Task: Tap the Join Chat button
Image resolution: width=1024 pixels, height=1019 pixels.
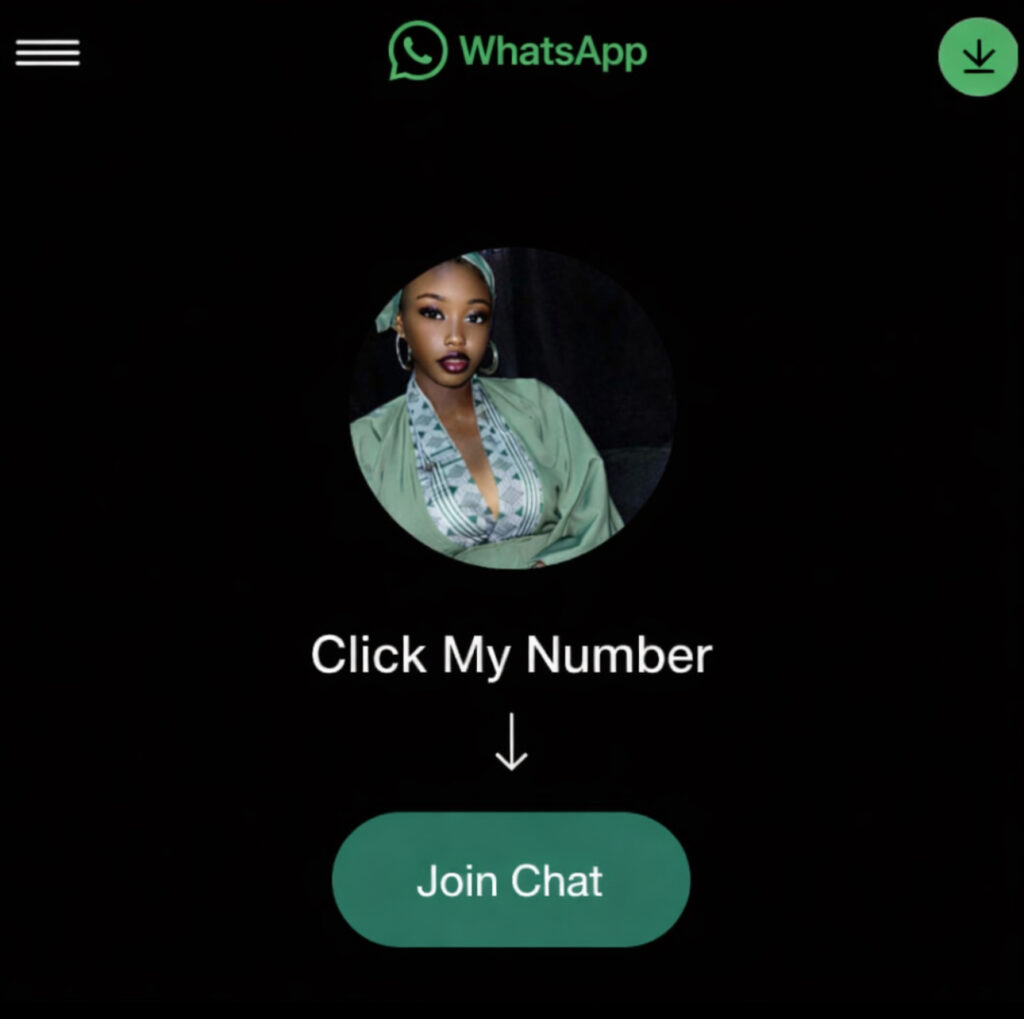Action: point(511,880)
